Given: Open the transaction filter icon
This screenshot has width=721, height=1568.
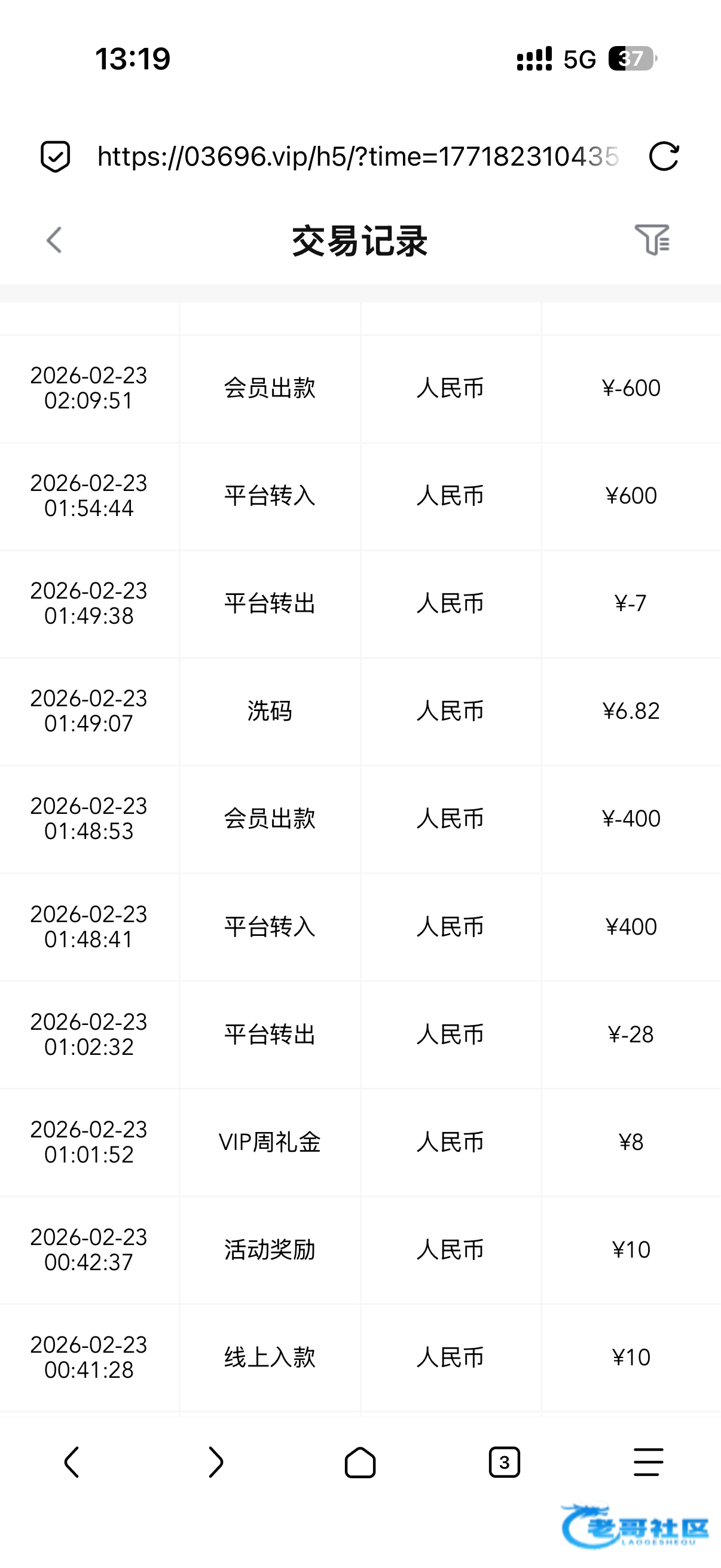Looking at the screenshot, I should coord(652,239).
